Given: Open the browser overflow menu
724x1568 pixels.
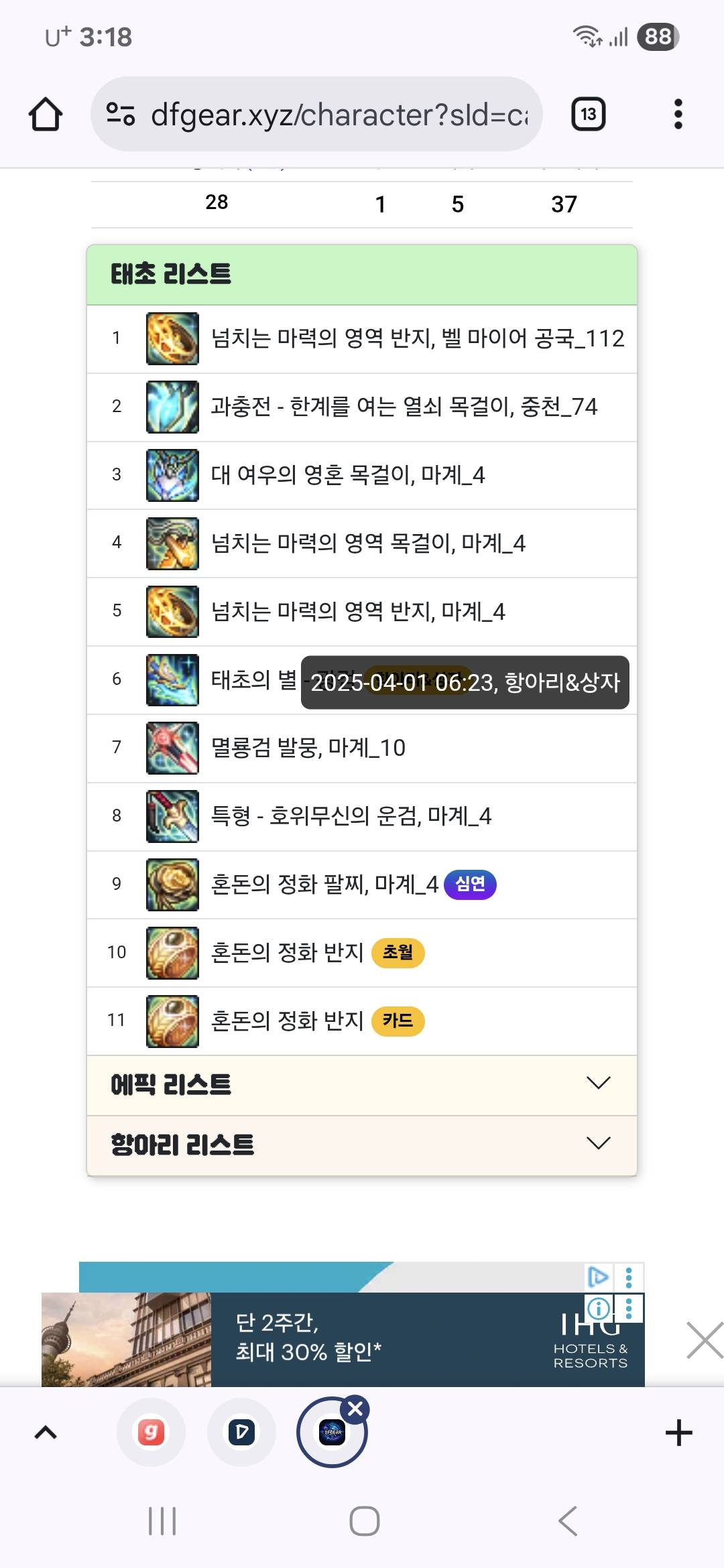Looking at the screenshot, I should tap(678, 115).
